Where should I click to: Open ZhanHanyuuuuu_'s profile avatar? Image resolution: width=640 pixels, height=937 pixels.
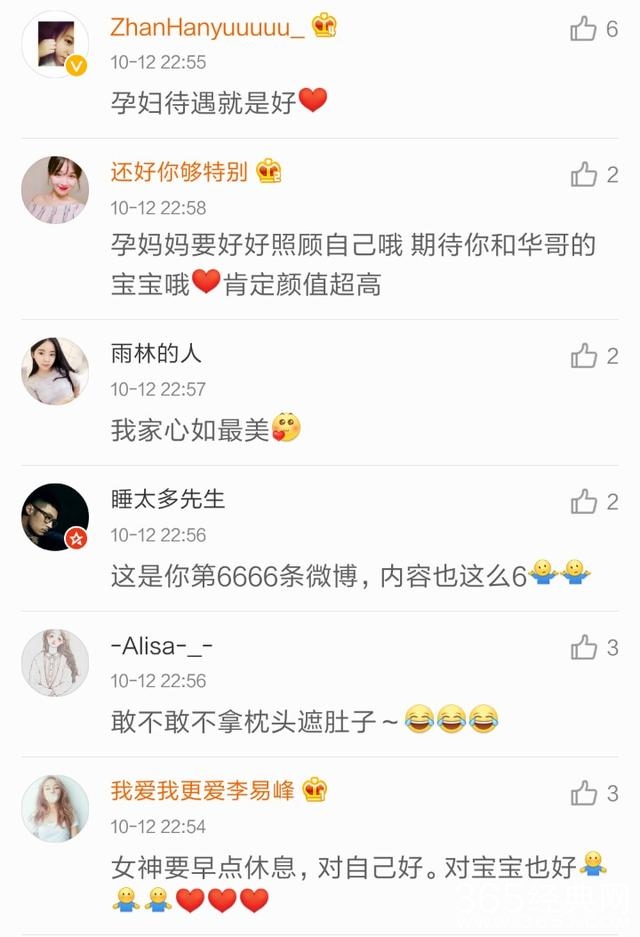pos(55,44)
